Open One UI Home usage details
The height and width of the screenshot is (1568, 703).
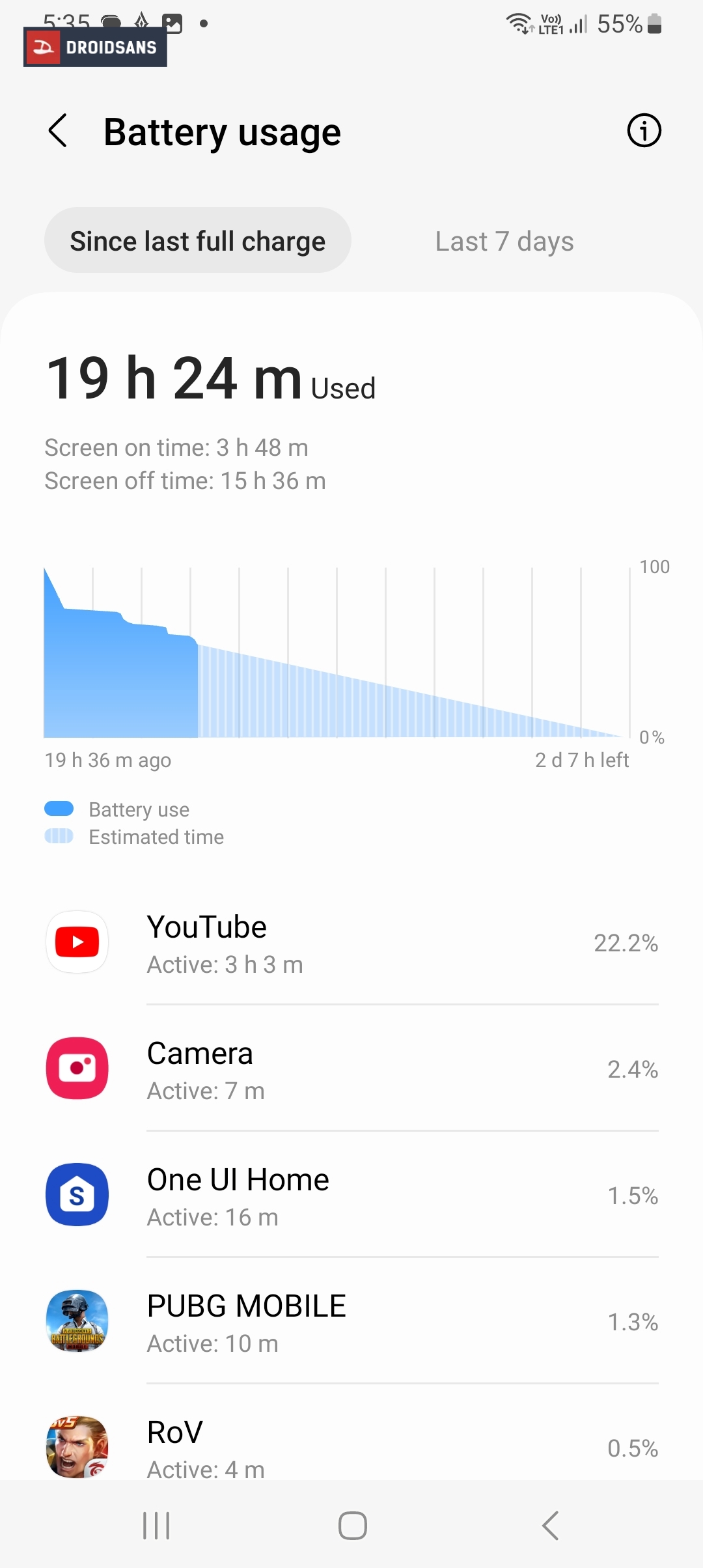click(x=351, y=1195)
